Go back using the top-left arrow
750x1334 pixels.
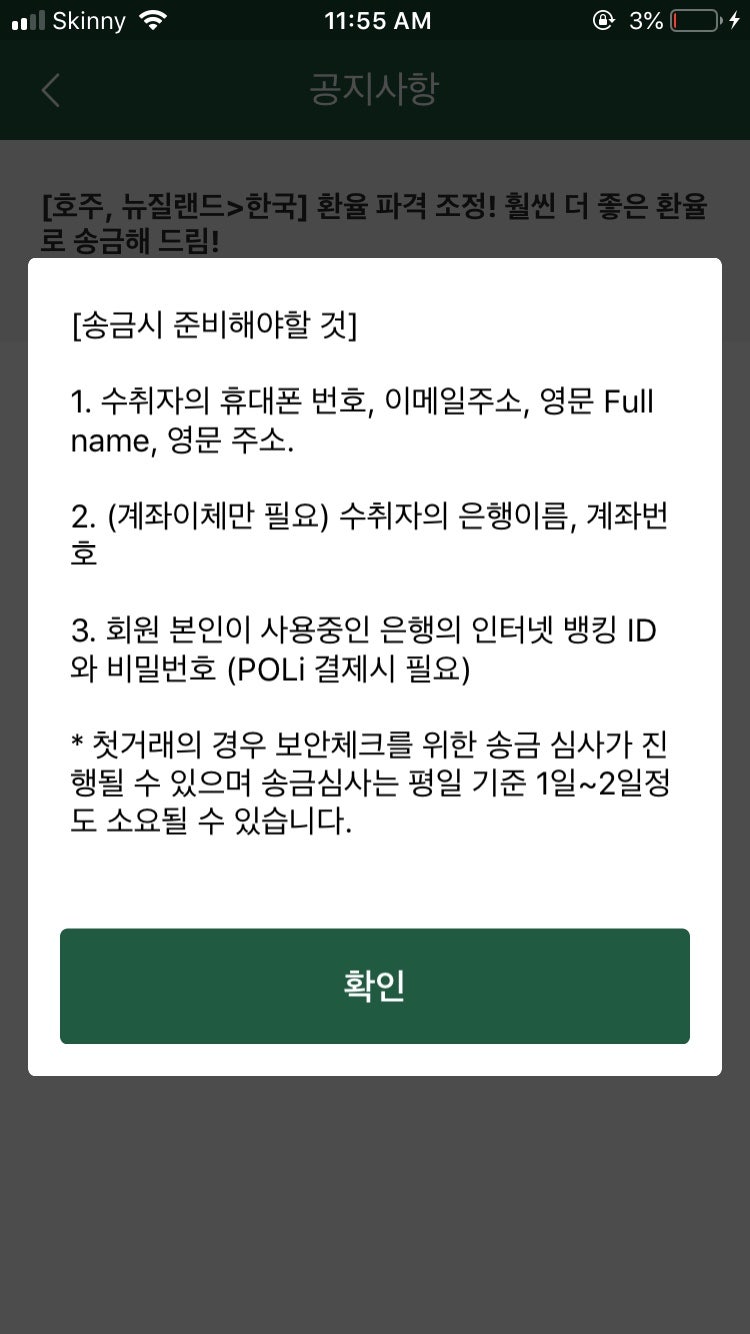[x=51, y=90]
